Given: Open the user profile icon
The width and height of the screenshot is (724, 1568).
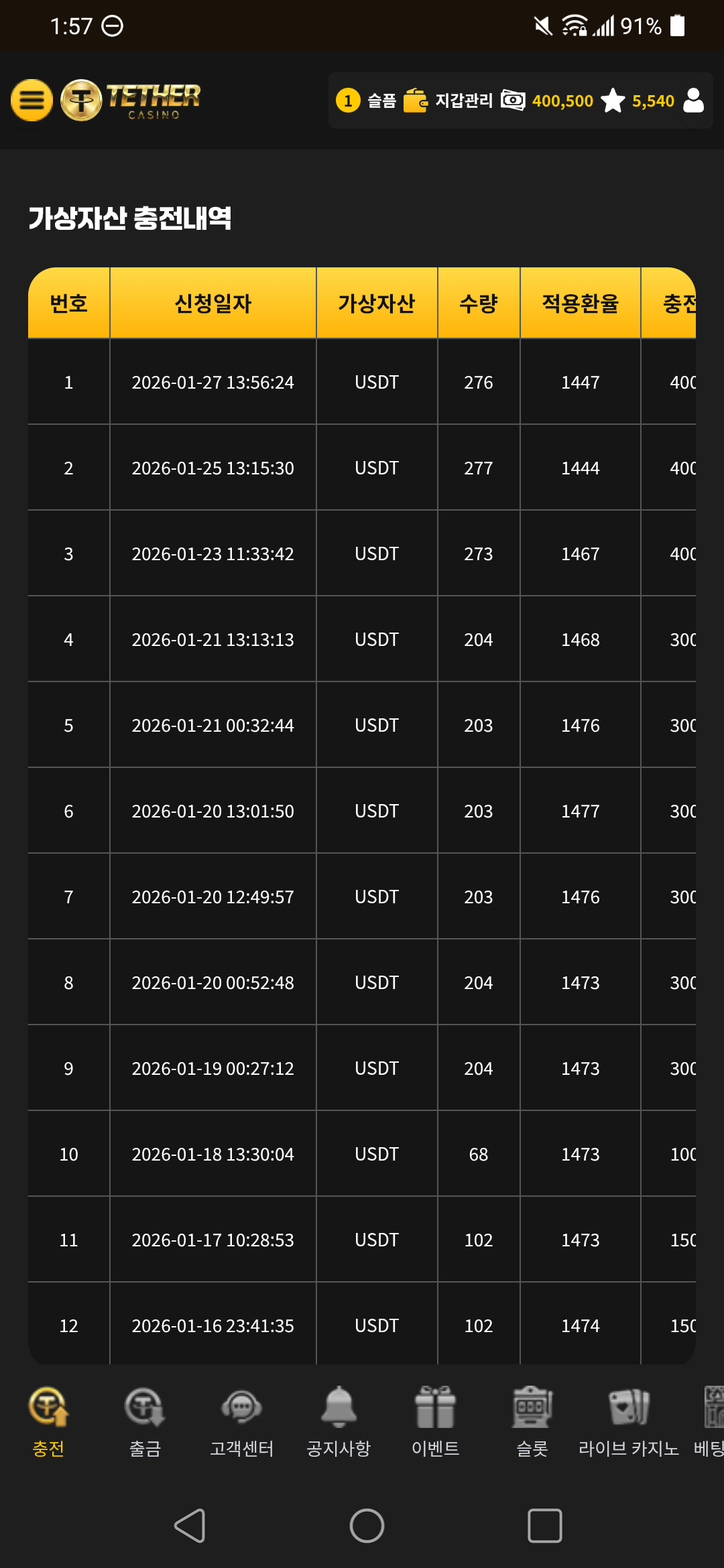Looking at the screenshot, I should tap(693, 101).
